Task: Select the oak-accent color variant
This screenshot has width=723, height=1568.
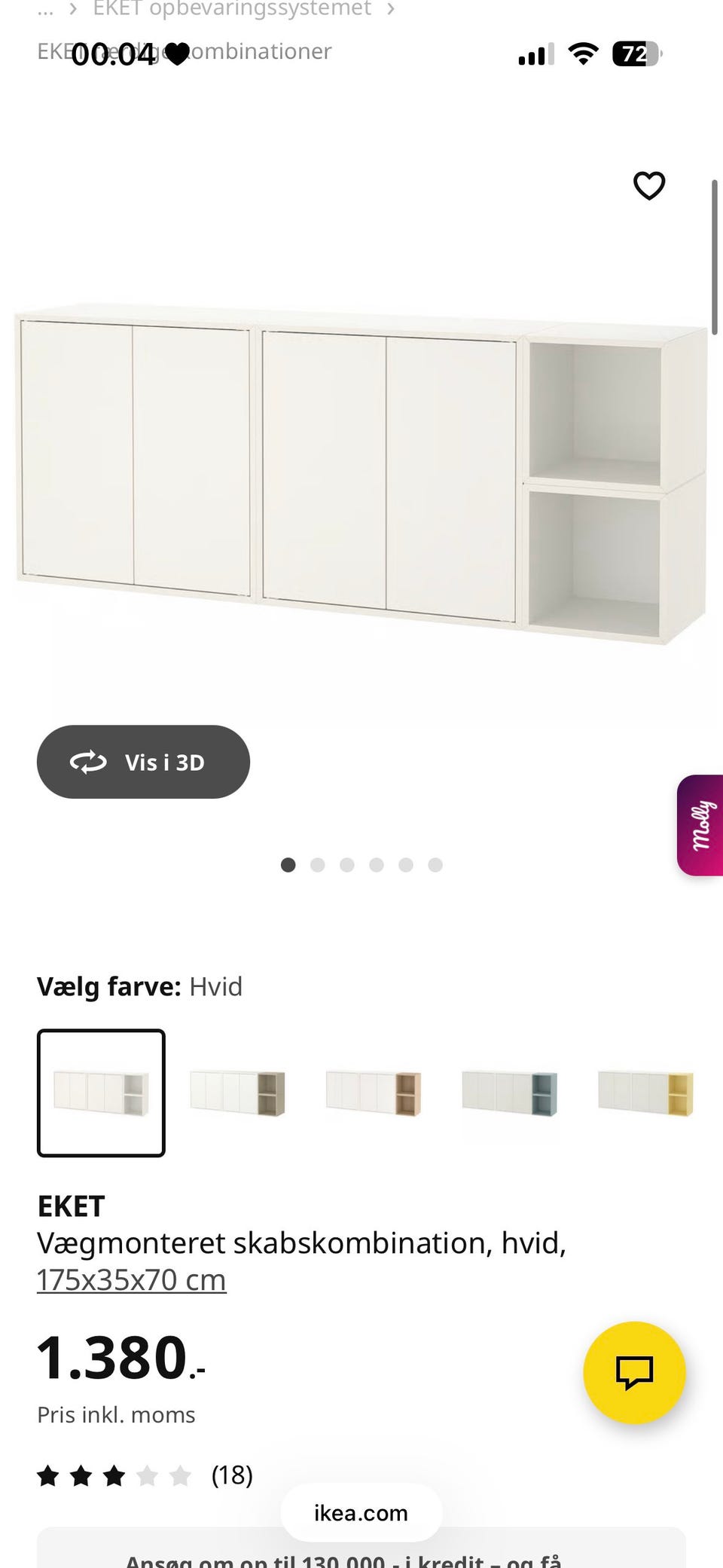Action: 374,1095
